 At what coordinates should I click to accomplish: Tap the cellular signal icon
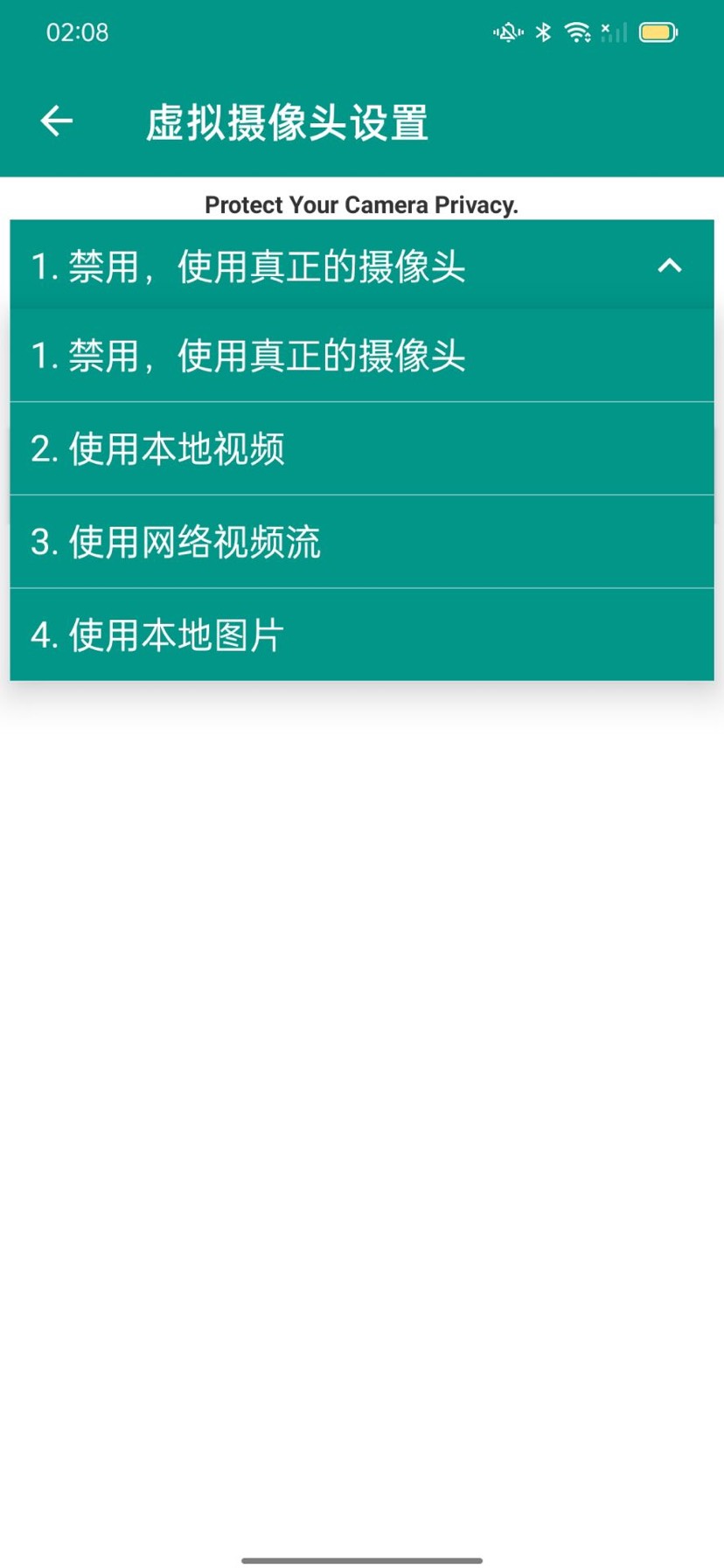tap(614, 33)
